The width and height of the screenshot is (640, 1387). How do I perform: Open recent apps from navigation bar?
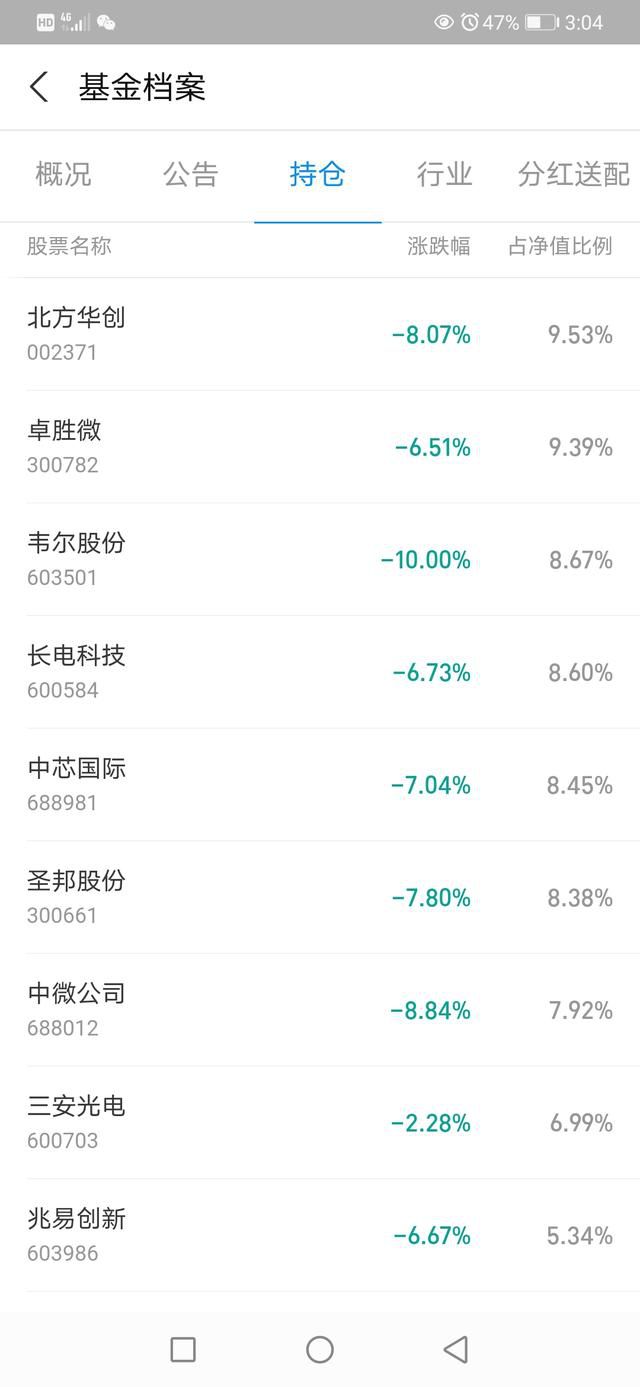coord(183,1350)
